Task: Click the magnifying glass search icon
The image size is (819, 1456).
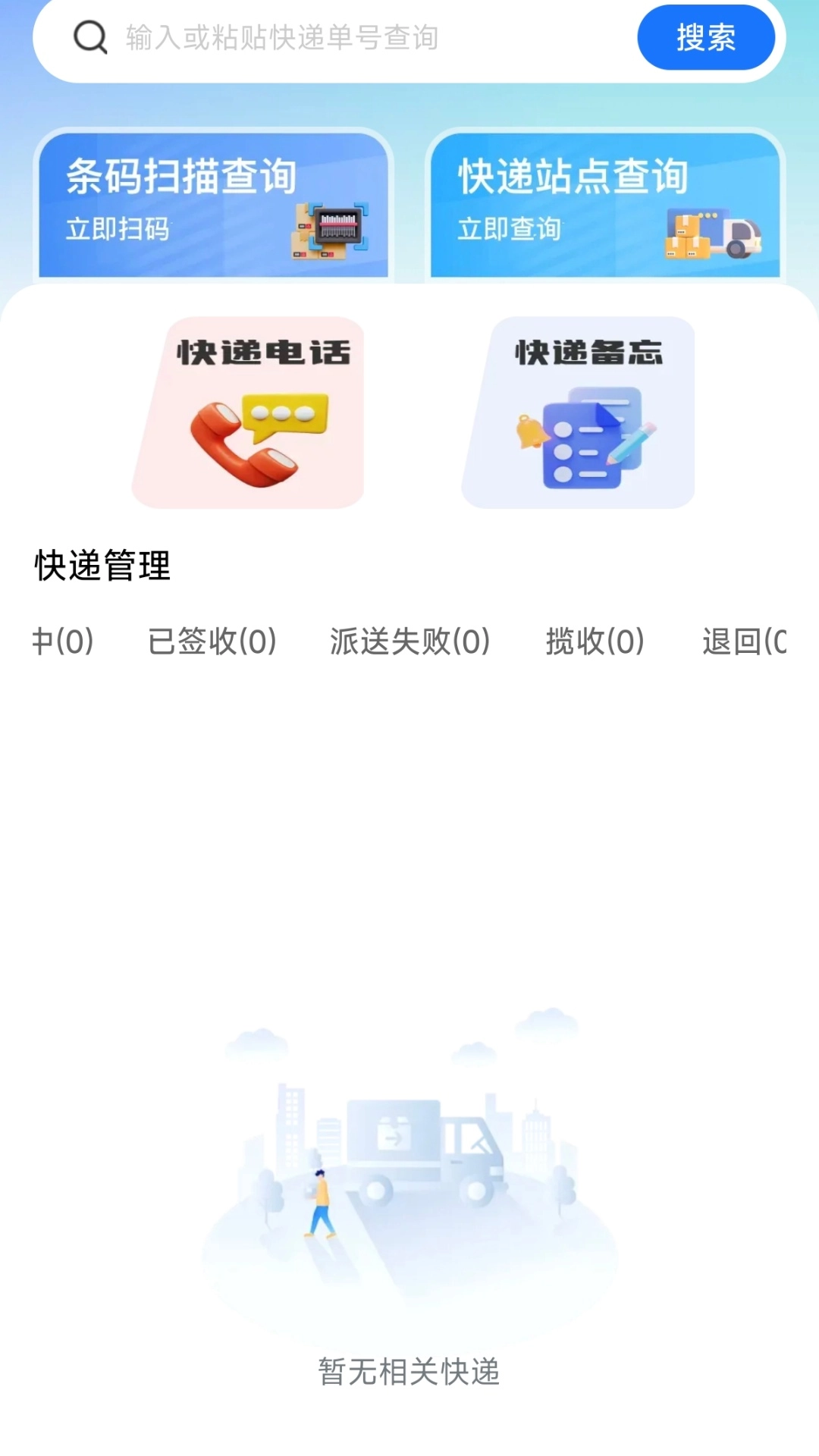Action: click(x=90, y=36)
